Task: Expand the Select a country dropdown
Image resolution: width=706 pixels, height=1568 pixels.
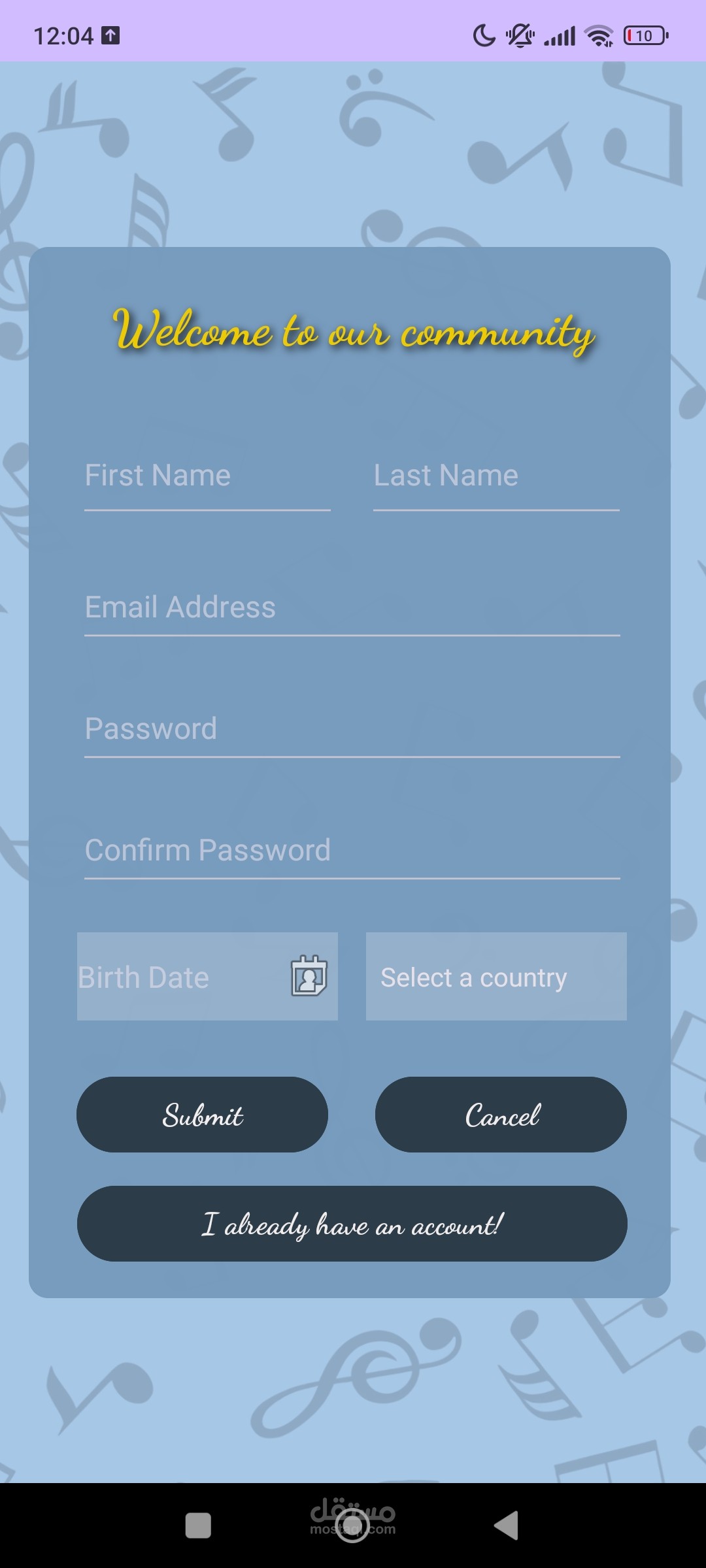Action: [496, 977]
